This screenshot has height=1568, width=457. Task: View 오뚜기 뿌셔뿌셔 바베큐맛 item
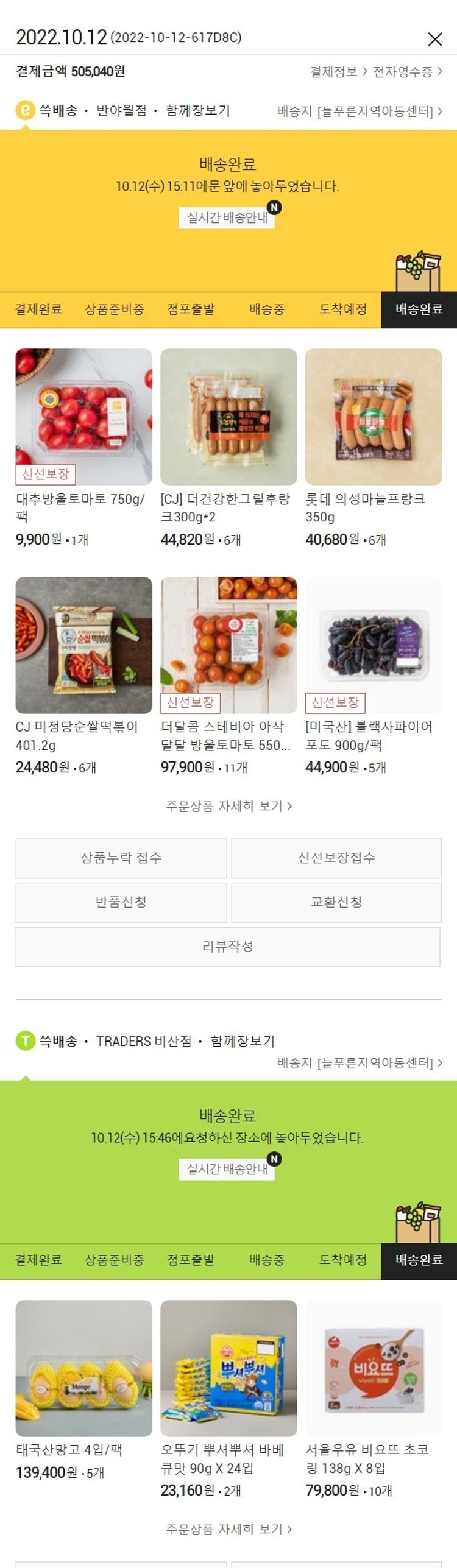[x=228, y=1368]
